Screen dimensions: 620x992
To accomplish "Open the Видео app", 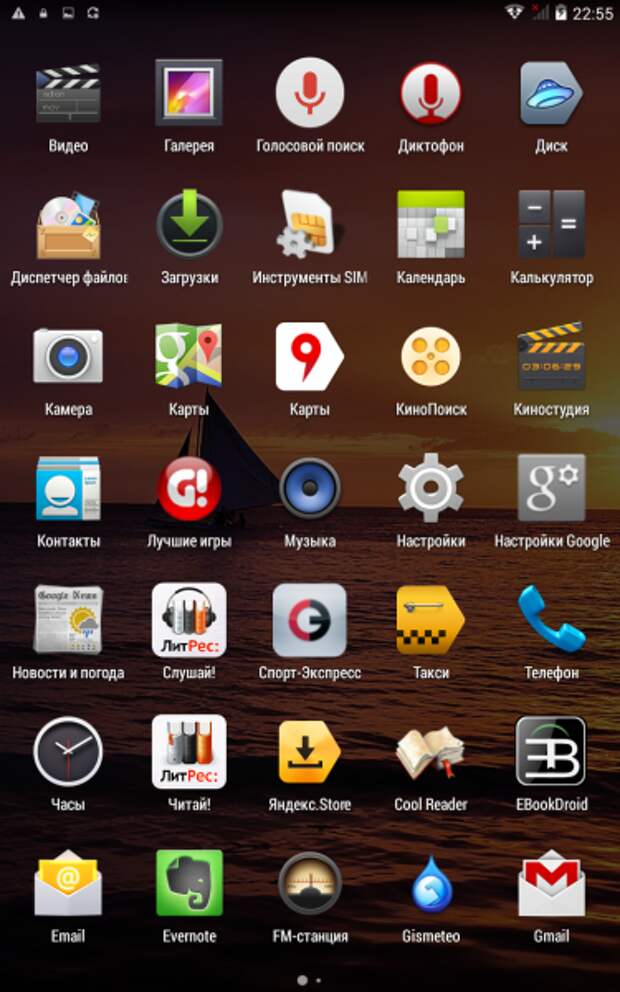I will tap(68, 94).
